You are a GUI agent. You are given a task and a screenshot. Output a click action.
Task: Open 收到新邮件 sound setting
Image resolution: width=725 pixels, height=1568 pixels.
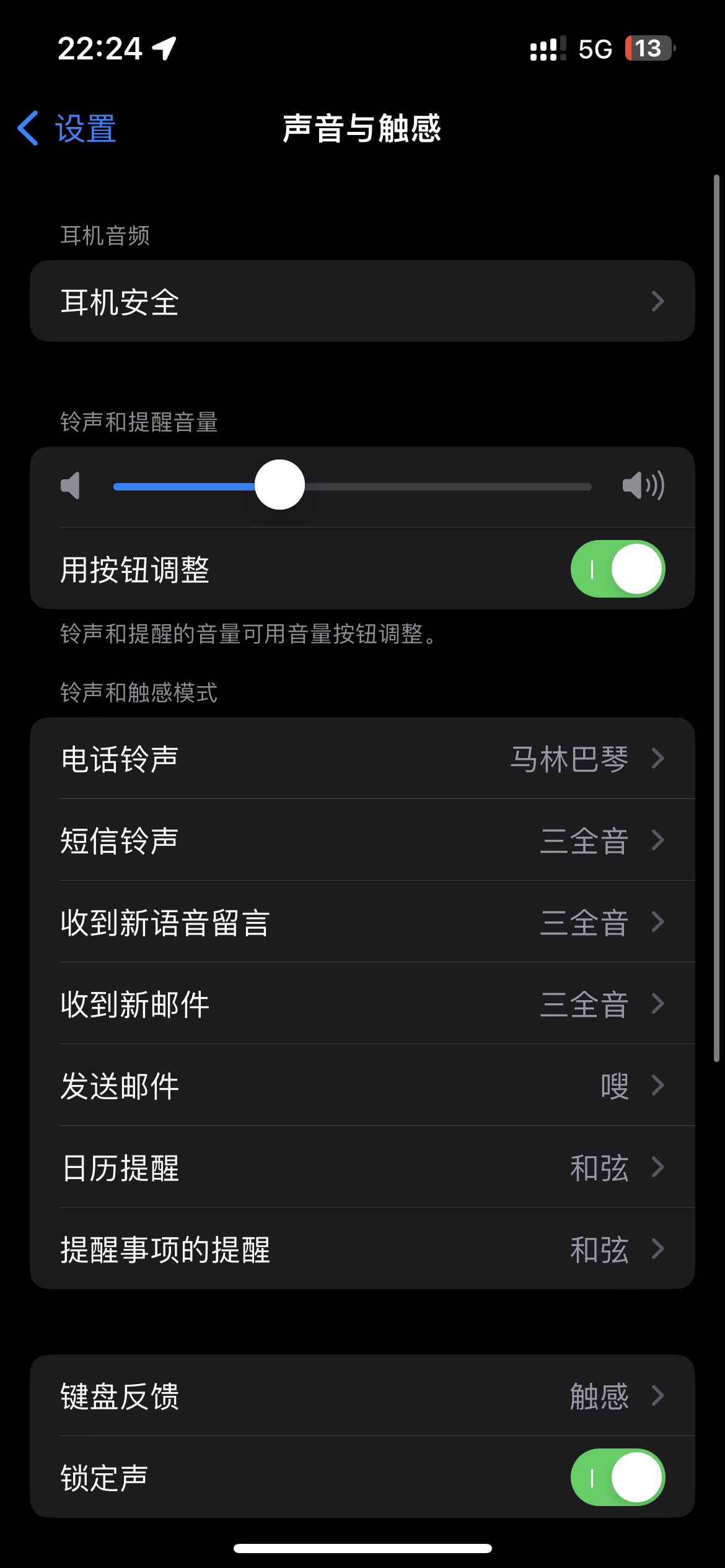click(x=362, y=1004)
